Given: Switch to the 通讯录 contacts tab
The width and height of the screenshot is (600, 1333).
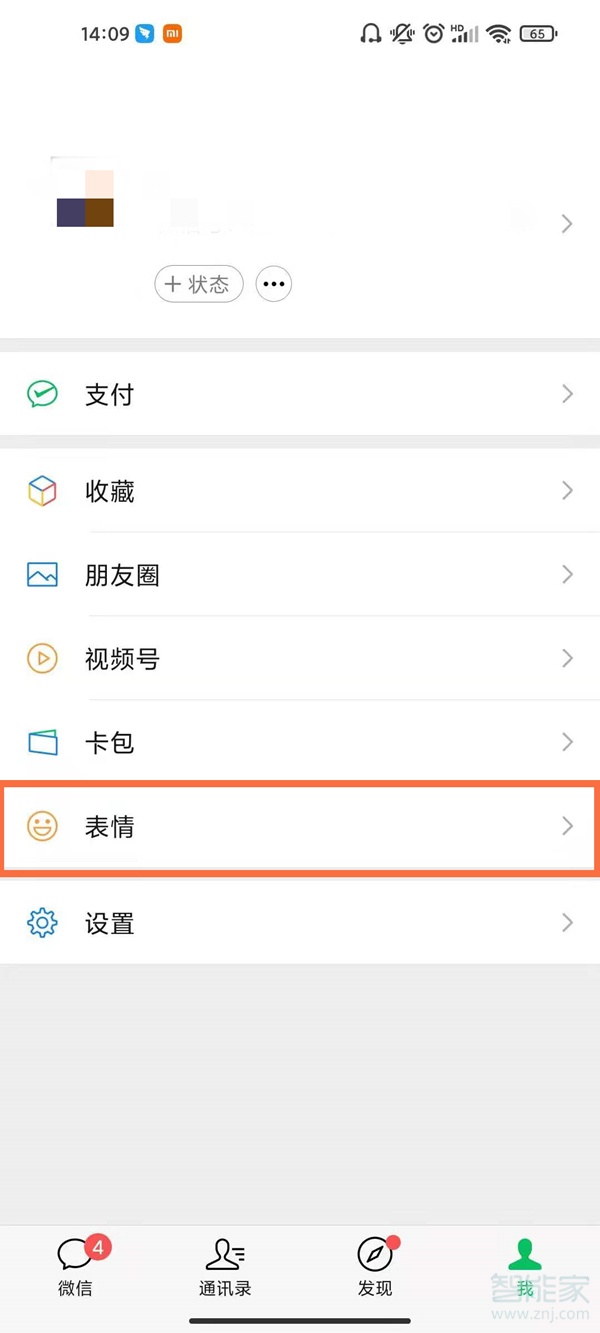Looking at the screenshot, I should 225,1267.
